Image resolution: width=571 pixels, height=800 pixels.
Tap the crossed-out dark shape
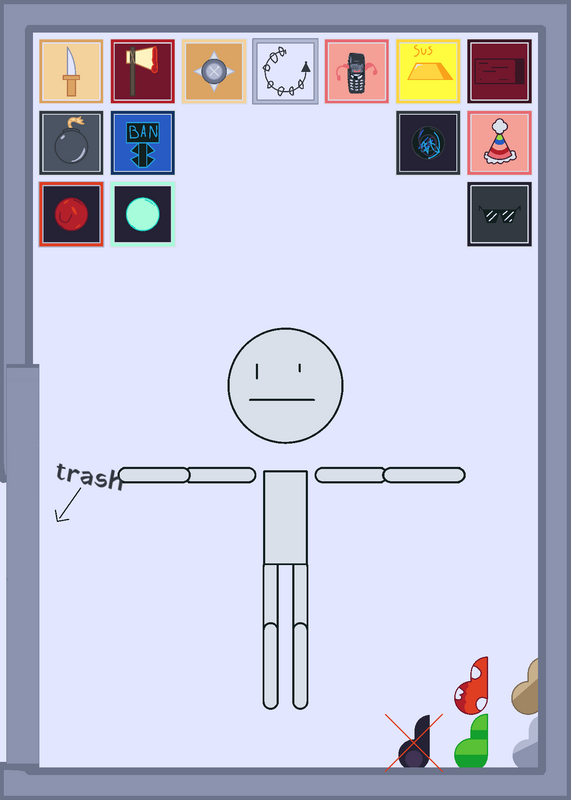414,742
